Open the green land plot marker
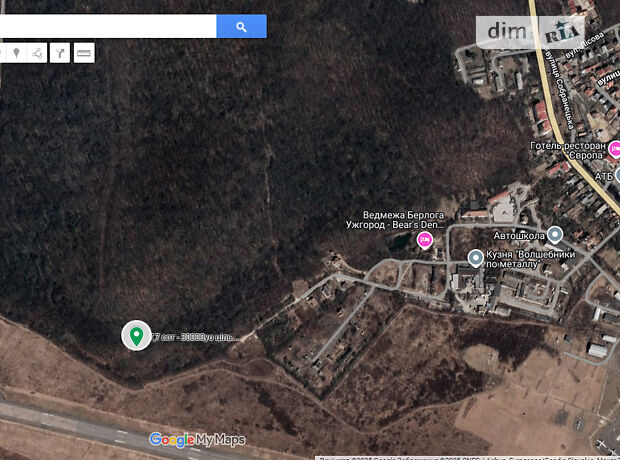Viewport: 620px width, 460px height. coord(136,335)
